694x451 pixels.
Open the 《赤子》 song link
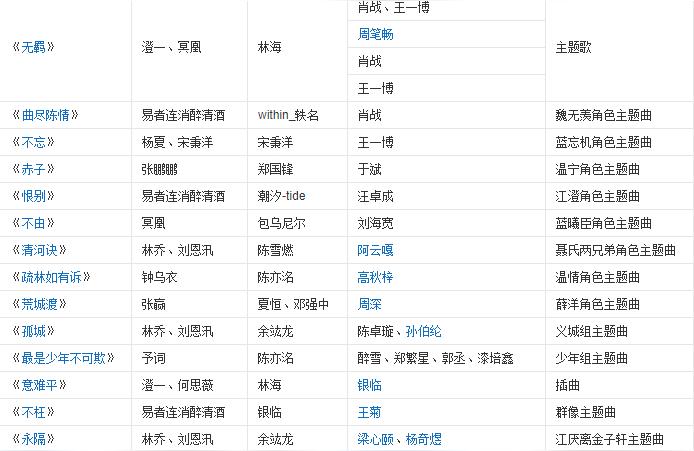[x=34, y=169]
